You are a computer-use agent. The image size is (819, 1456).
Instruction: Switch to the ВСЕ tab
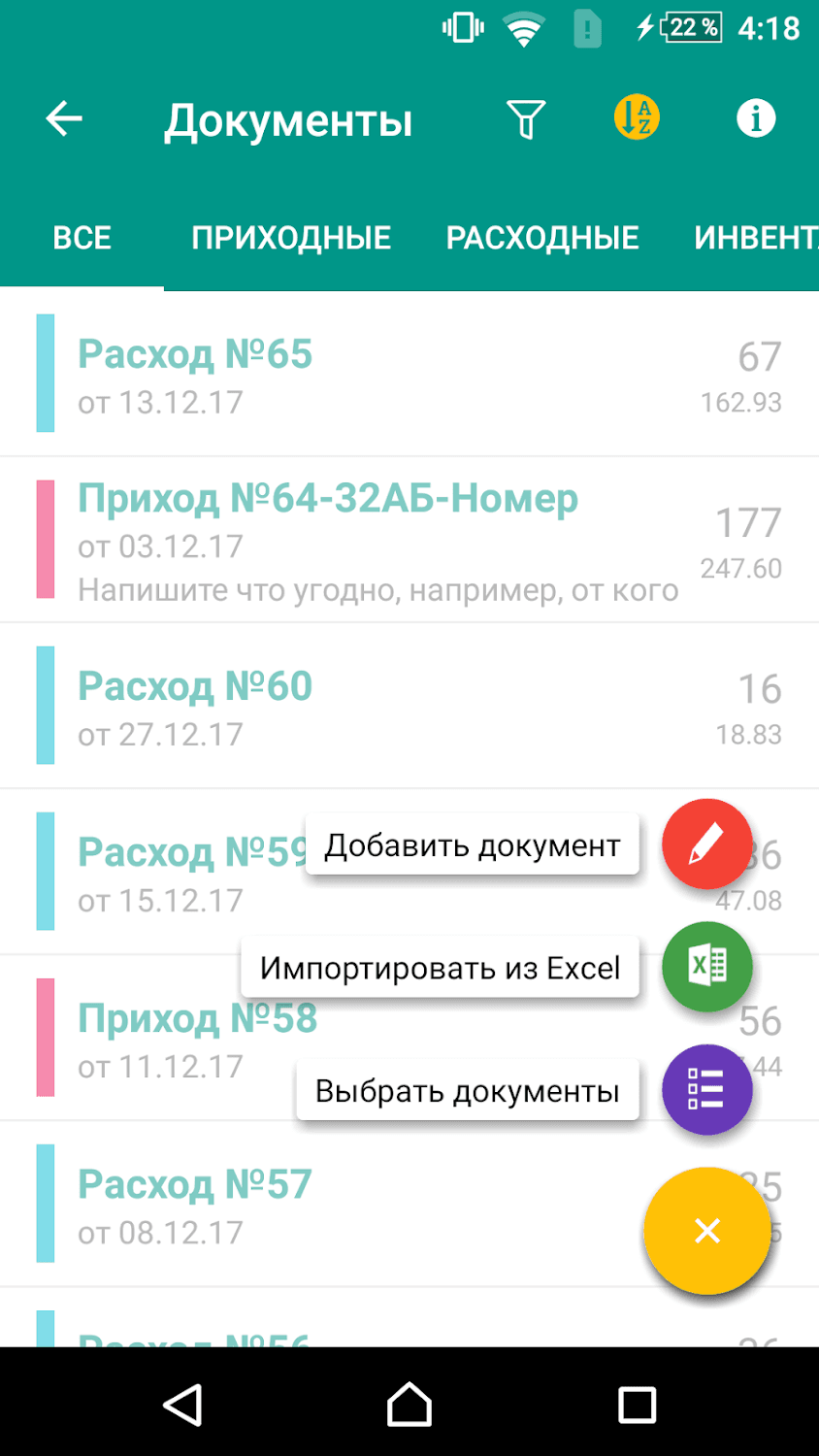(x=82, y=238)
